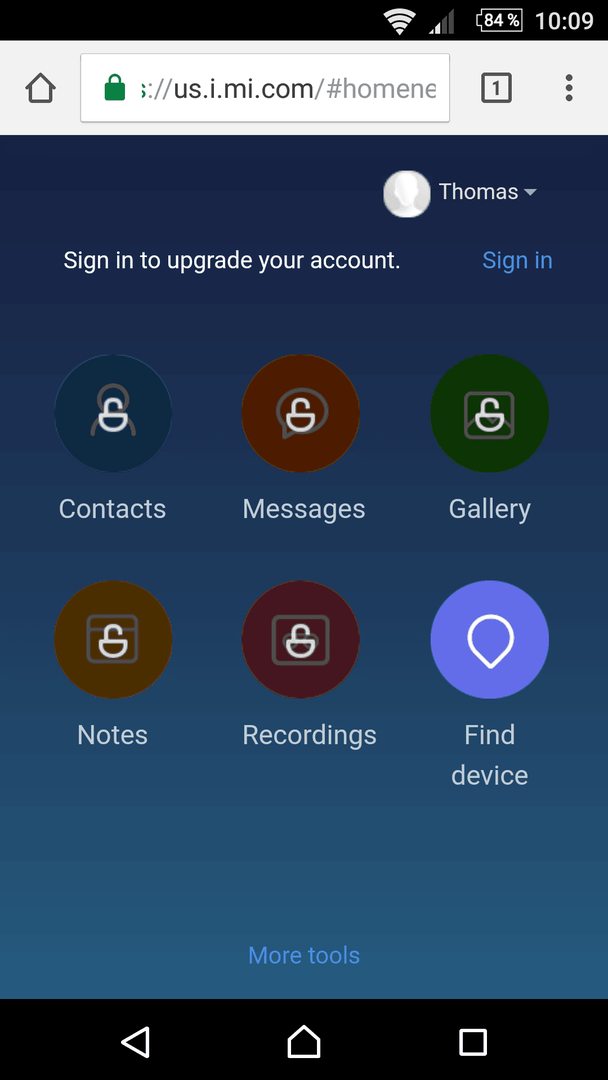Tap the us.i.mi.com address bar
The height and width of the screenshot is (1080, 608).
tap(265, 88)
